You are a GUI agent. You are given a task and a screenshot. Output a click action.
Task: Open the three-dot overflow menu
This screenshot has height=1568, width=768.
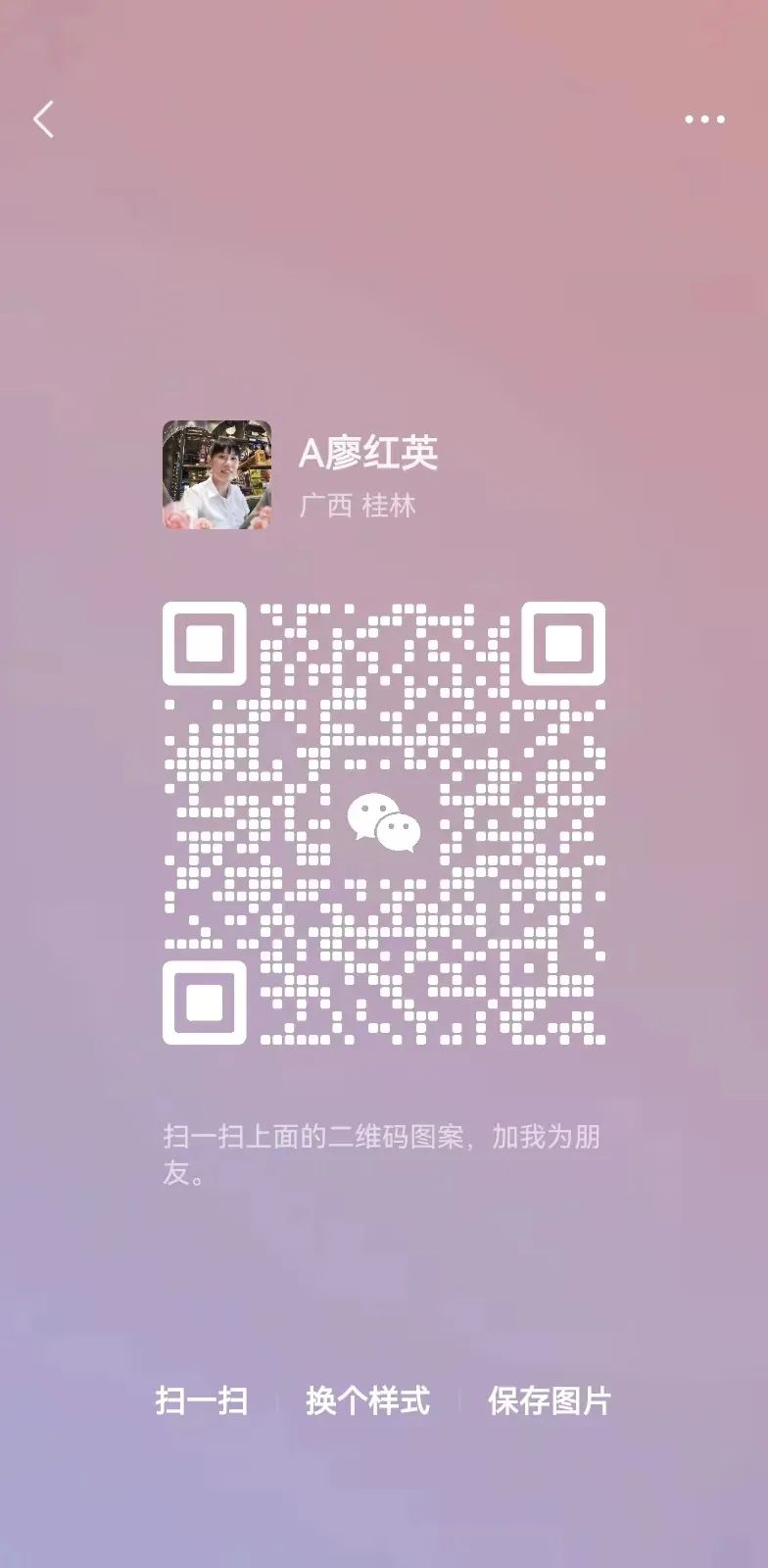tap(704, 120)
